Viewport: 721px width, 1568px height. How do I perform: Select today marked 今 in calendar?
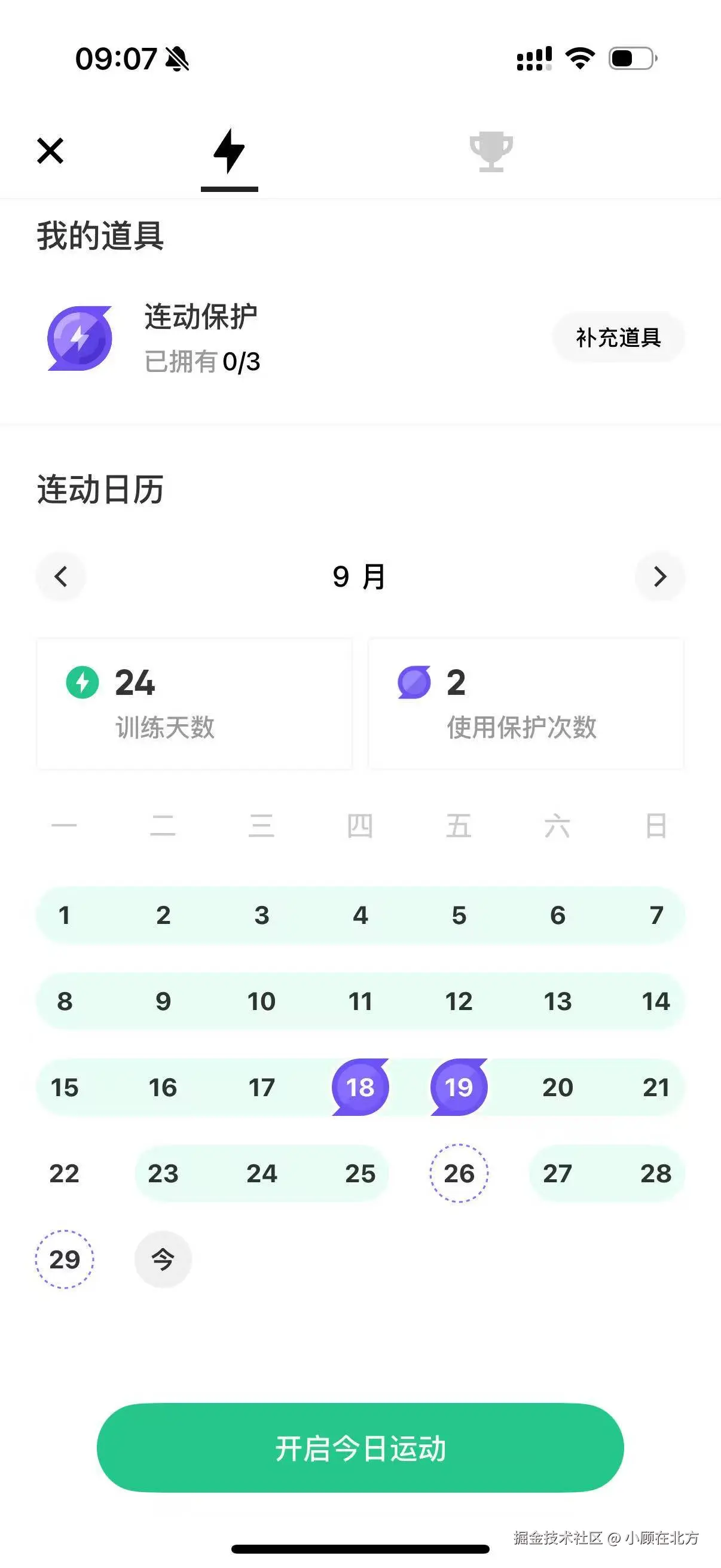pos(163,1259)
